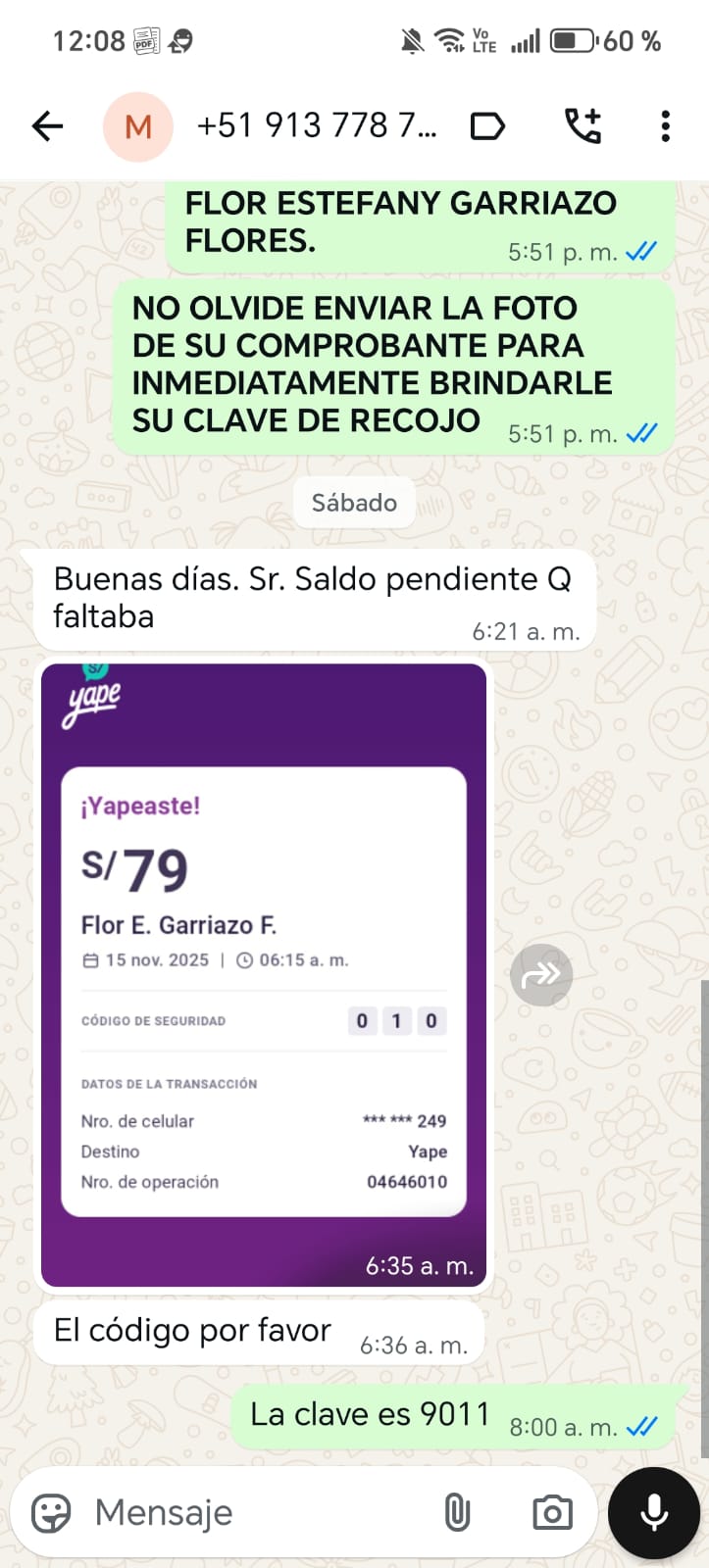Viewport: 709px width, 1568px height.
Task: Open contact info for +51 913 778
Action: click(316, 126)
